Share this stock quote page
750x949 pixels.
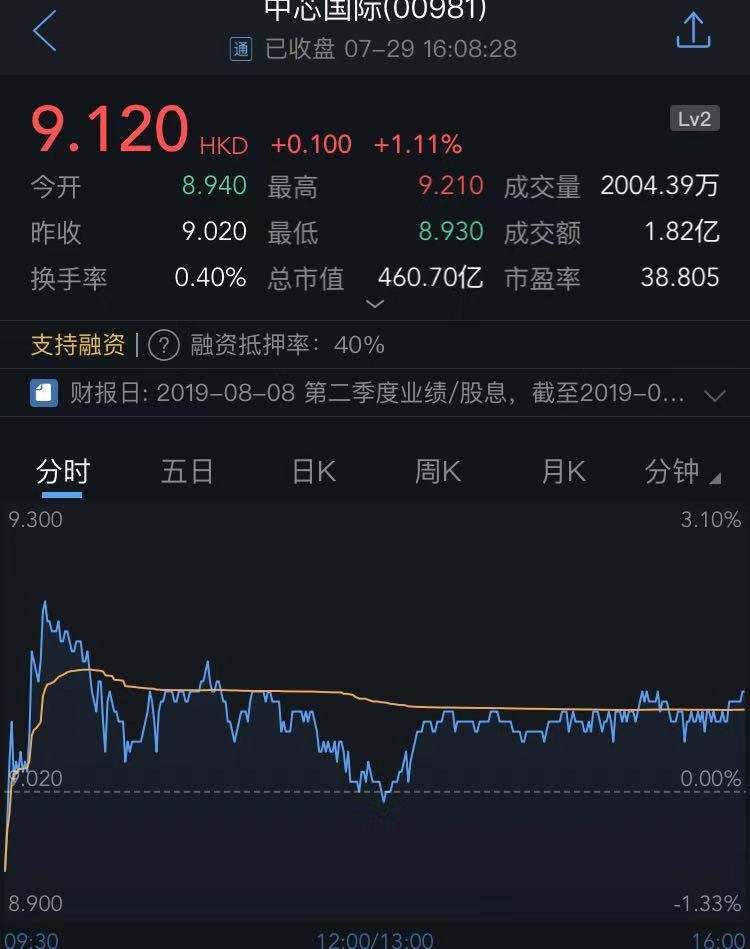(x=692, y=30)
